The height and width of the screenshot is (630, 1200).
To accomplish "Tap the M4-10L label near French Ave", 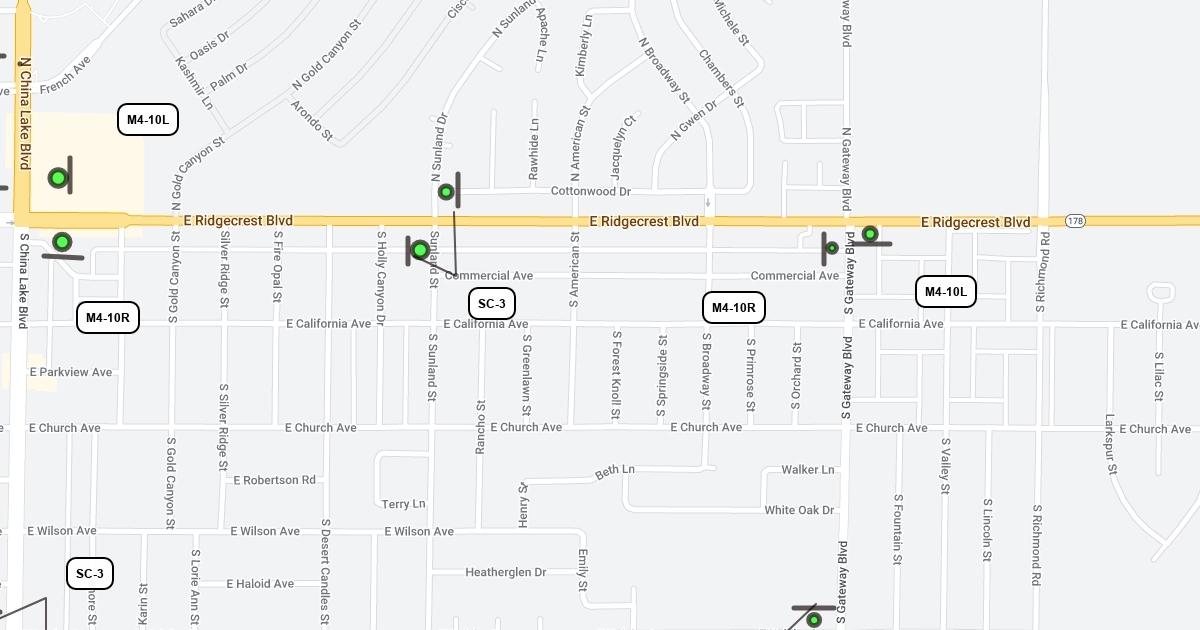I will point(148,121).
